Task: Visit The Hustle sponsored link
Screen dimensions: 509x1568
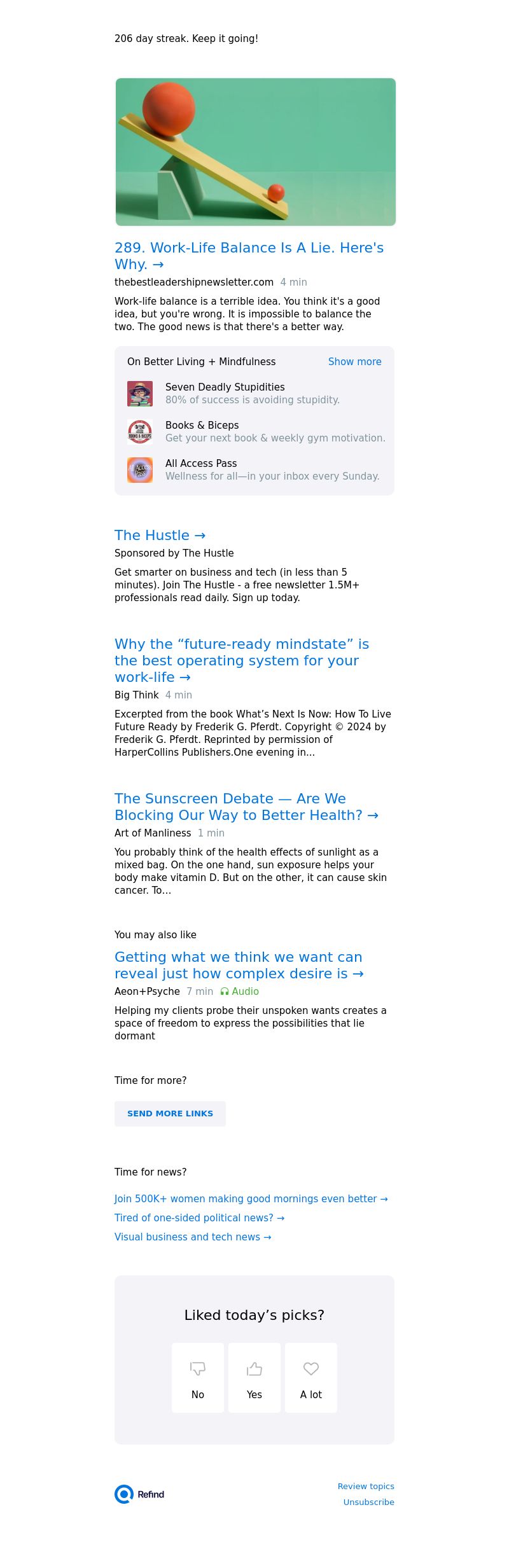Action: click(160, 535)
